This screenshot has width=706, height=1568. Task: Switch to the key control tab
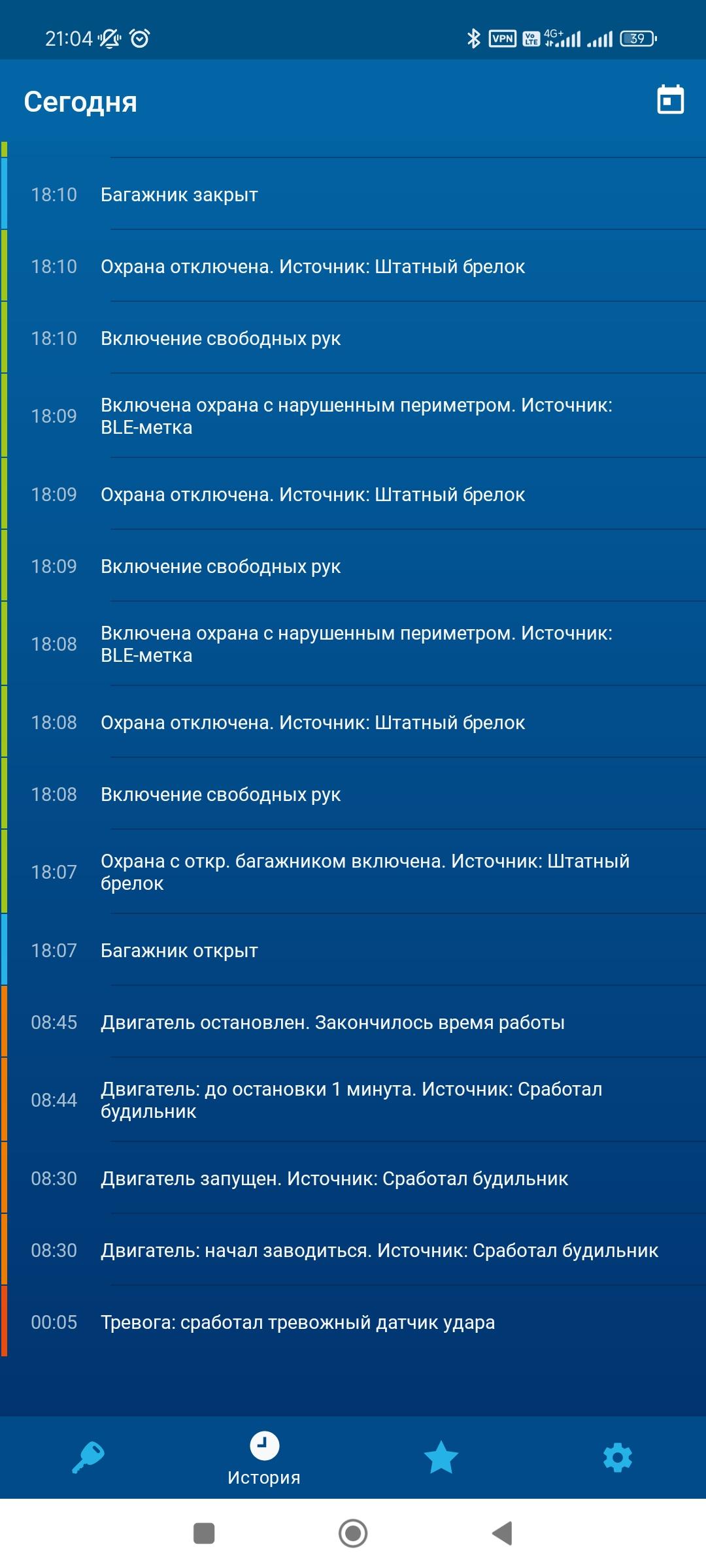click(88, 1457)
